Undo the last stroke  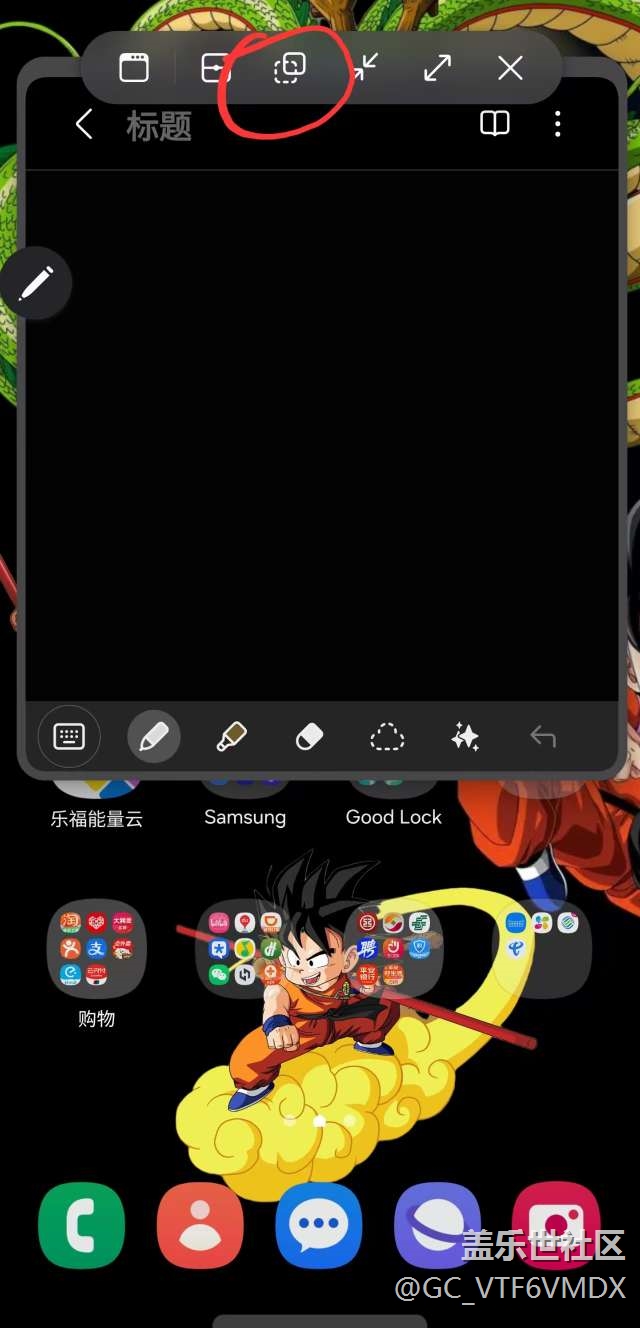pyautogui.click(x=543, y=738)
